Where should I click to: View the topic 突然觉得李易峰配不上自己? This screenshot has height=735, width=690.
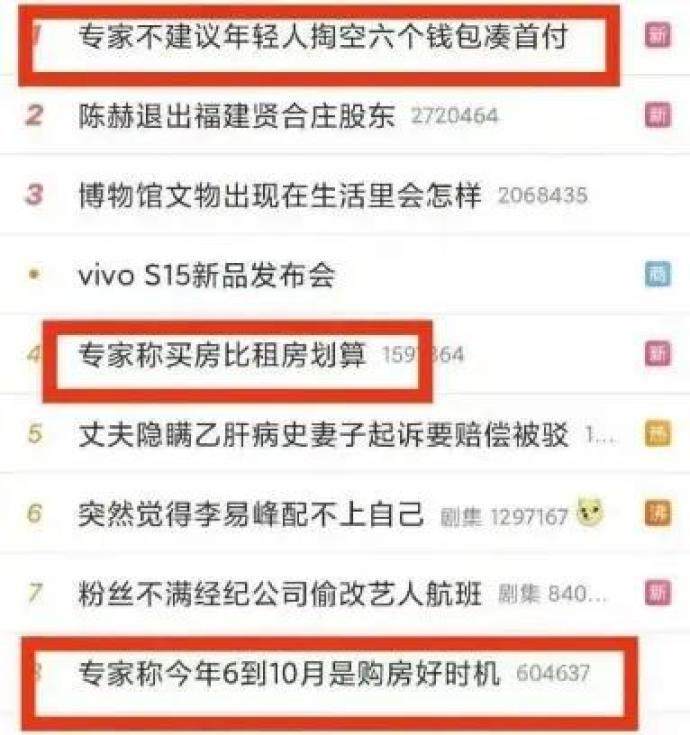(x=251, y=514)
